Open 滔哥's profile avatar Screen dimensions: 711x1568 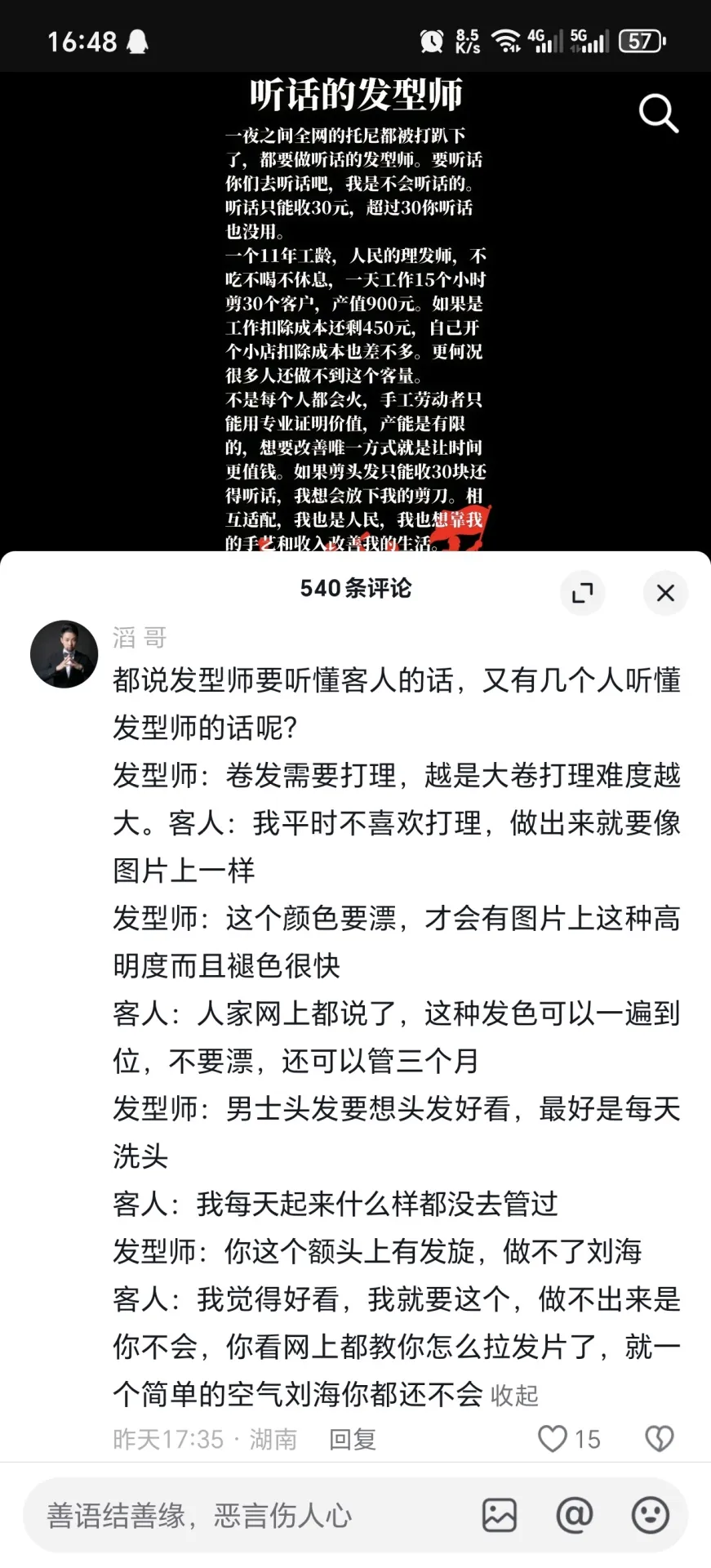click(x=64, y=653)
